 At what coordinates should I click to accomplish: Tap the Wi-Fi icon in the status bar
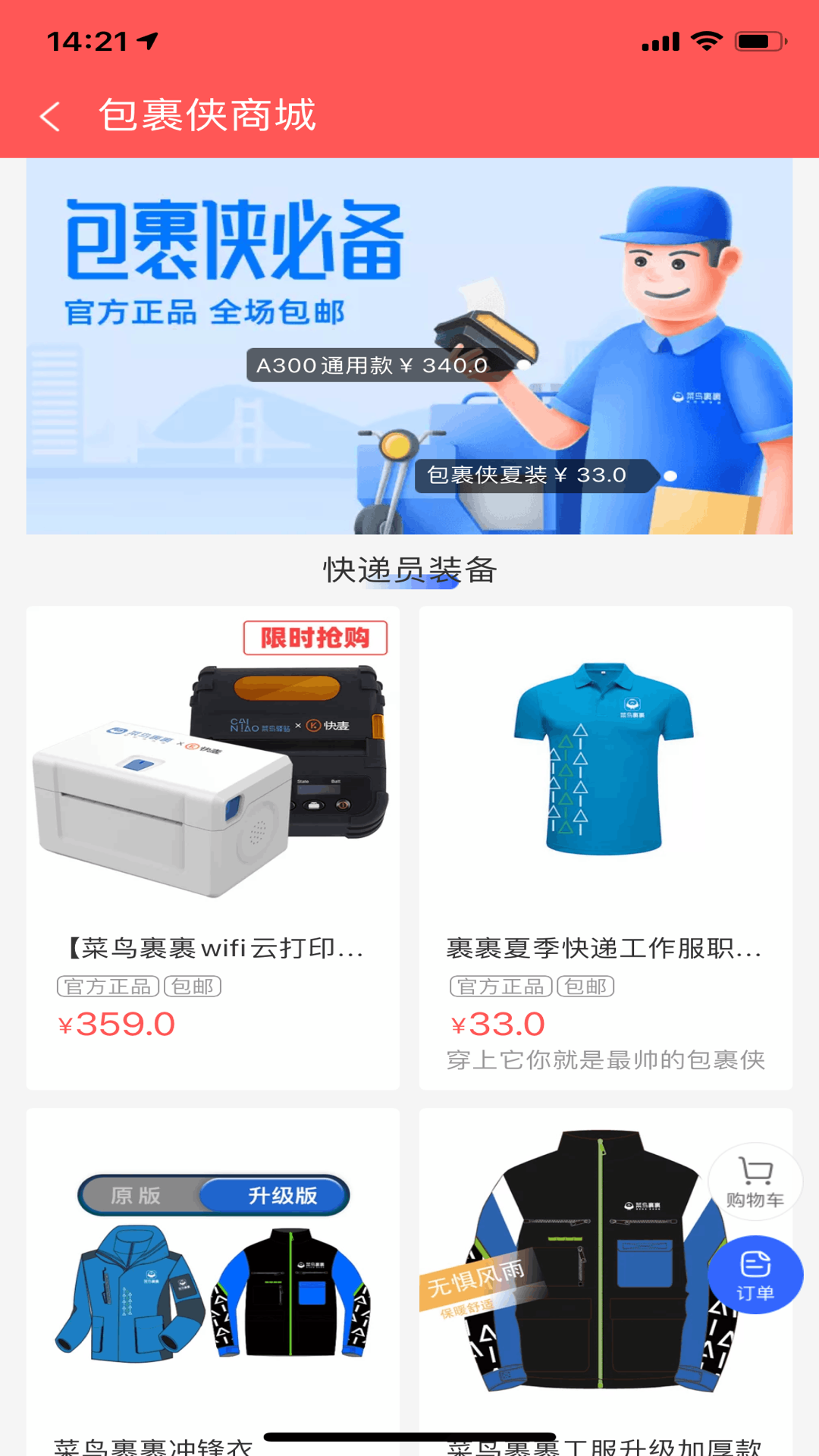click(707, 42)
